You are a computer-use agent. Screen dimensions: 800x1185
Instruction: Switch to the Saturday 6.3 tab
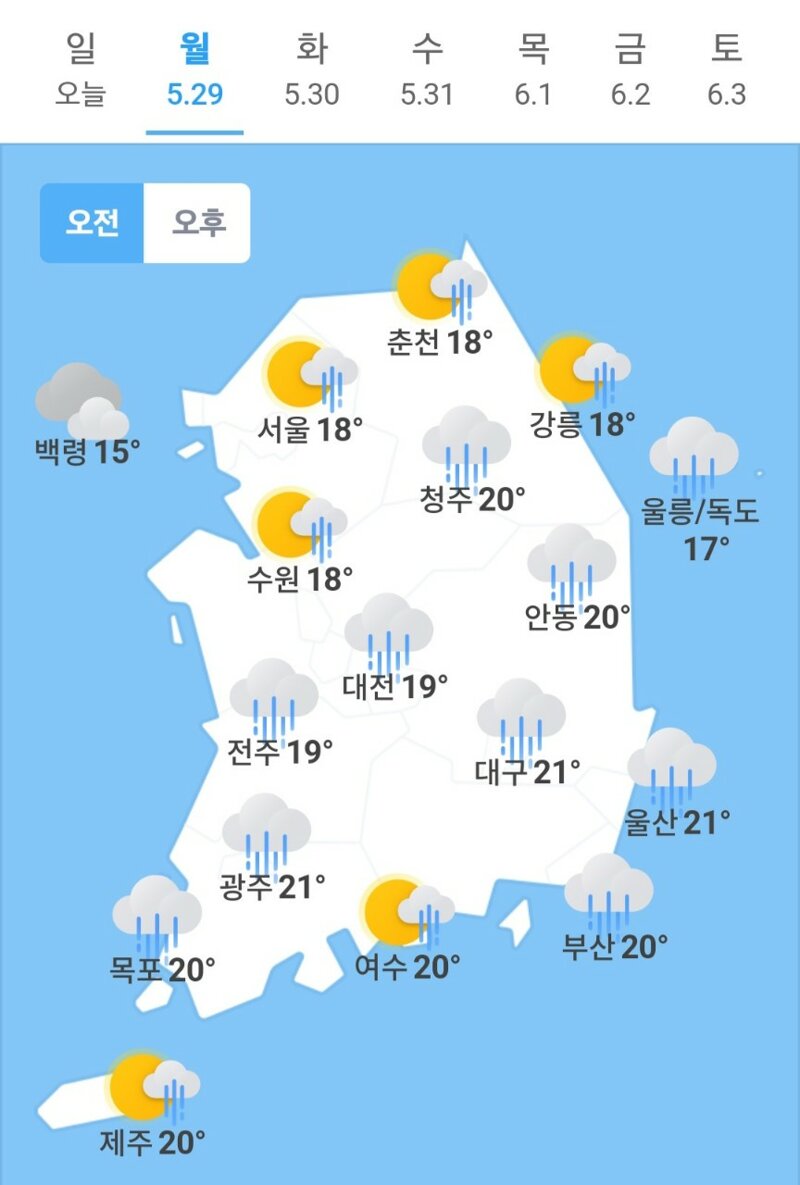726,70
